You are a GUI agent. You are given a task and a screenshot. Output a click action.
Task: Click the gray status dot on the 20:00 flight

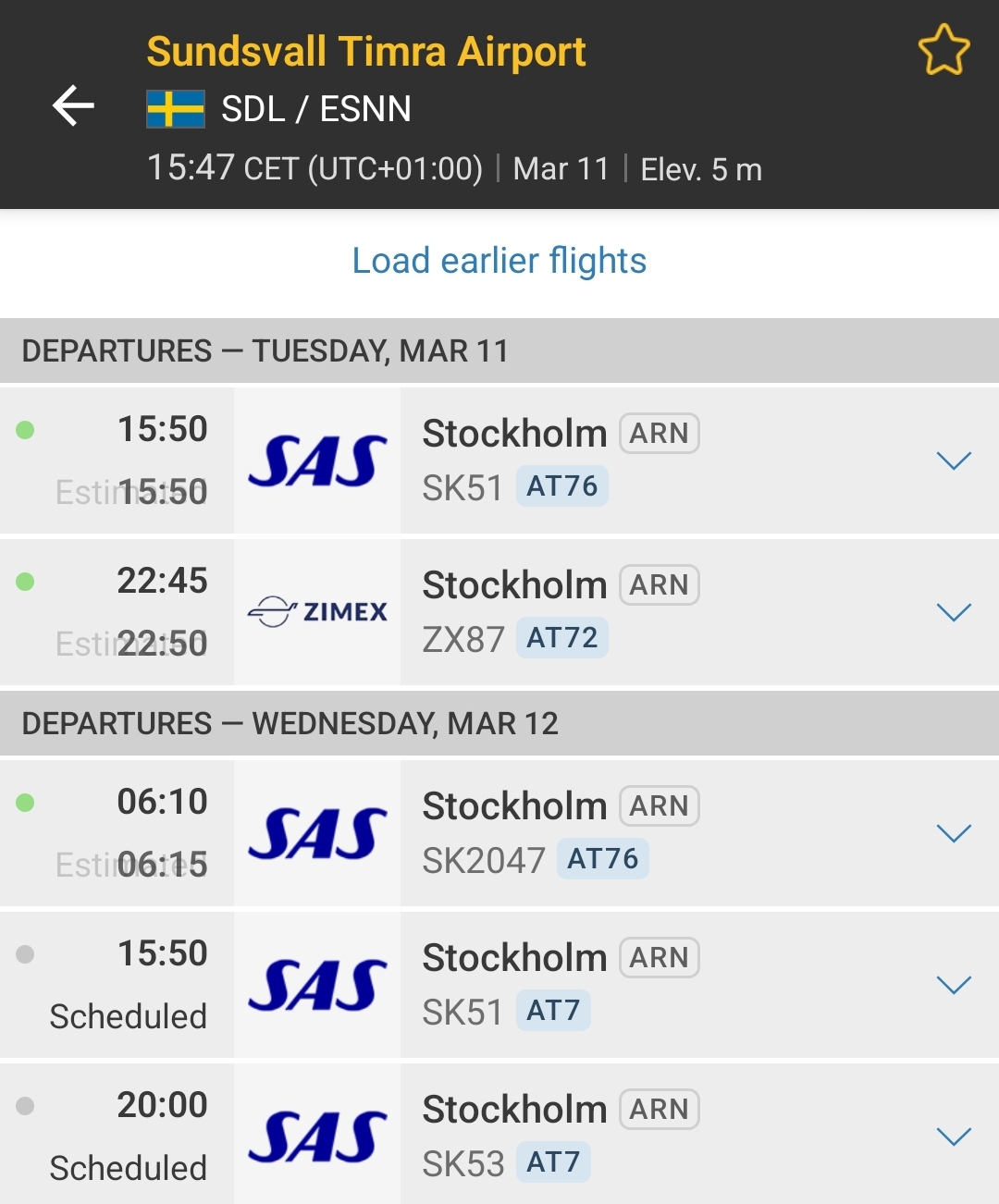pyautogui.click(x=25, y=1105)
